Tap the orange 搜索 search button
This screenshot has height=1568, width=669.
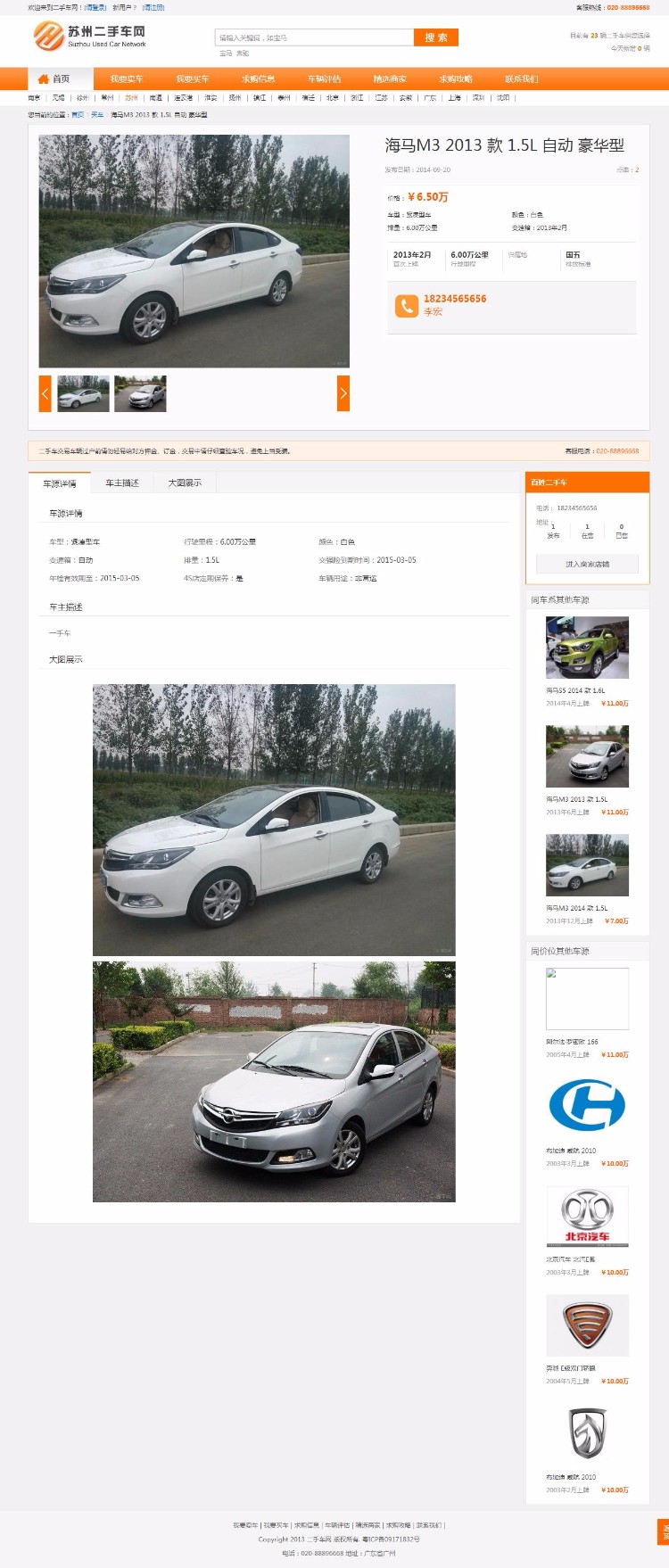point(435,37)
